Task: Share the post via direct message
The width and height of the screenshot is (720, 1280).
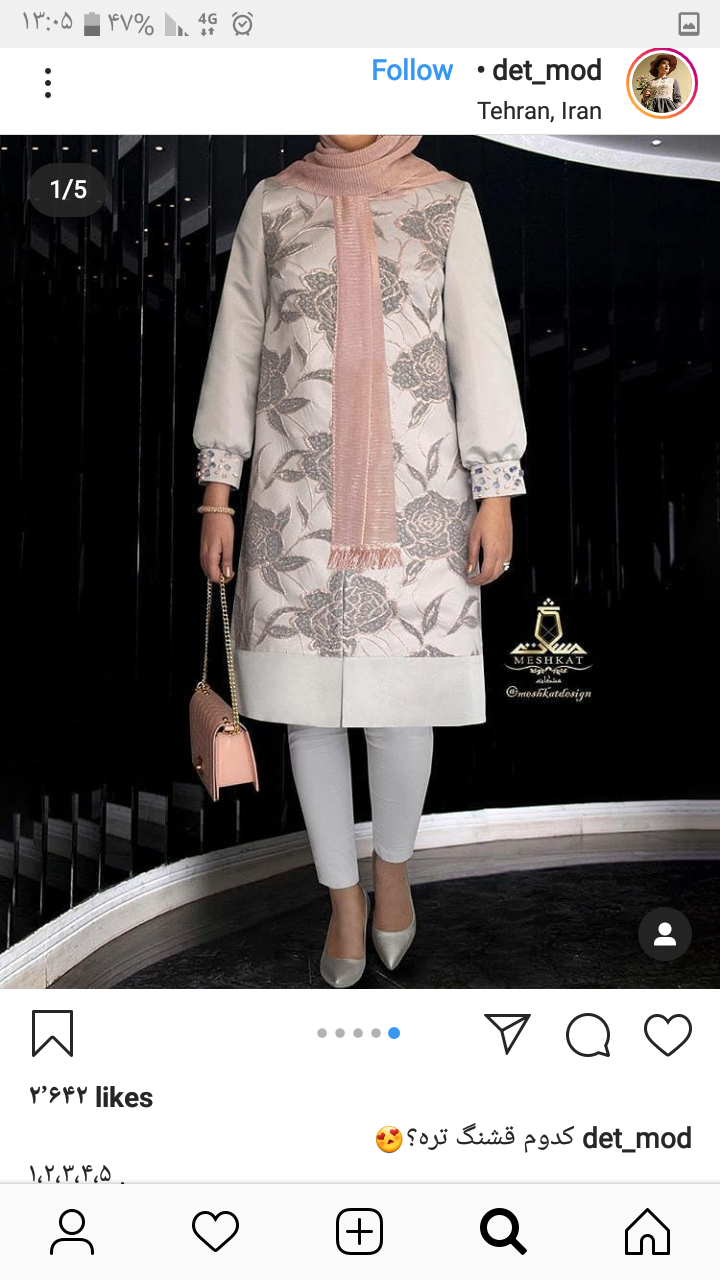Action: (x=507, y=1033)
